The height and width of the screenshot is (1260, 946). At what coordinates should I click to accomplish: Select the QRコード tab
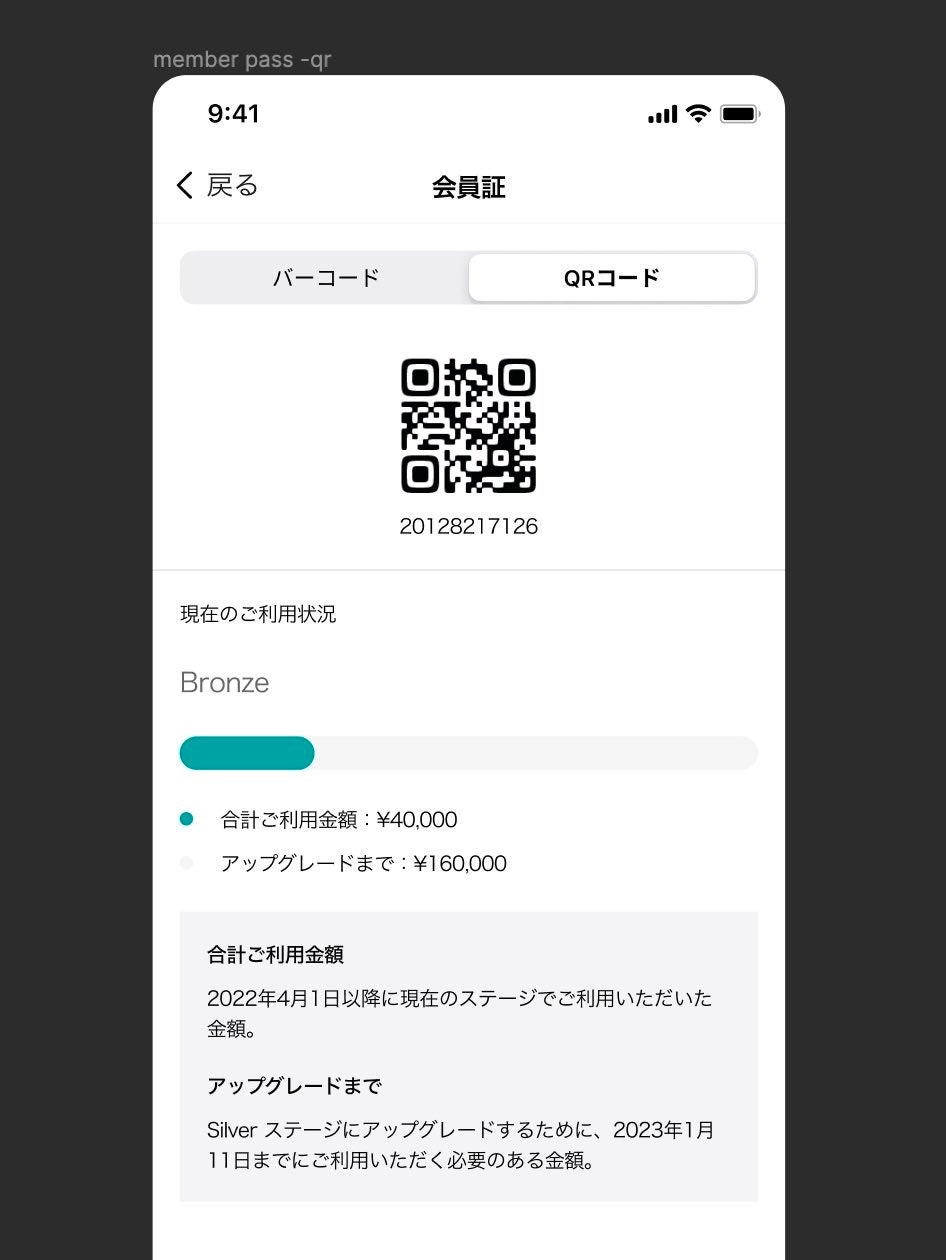tap(611, 278)
